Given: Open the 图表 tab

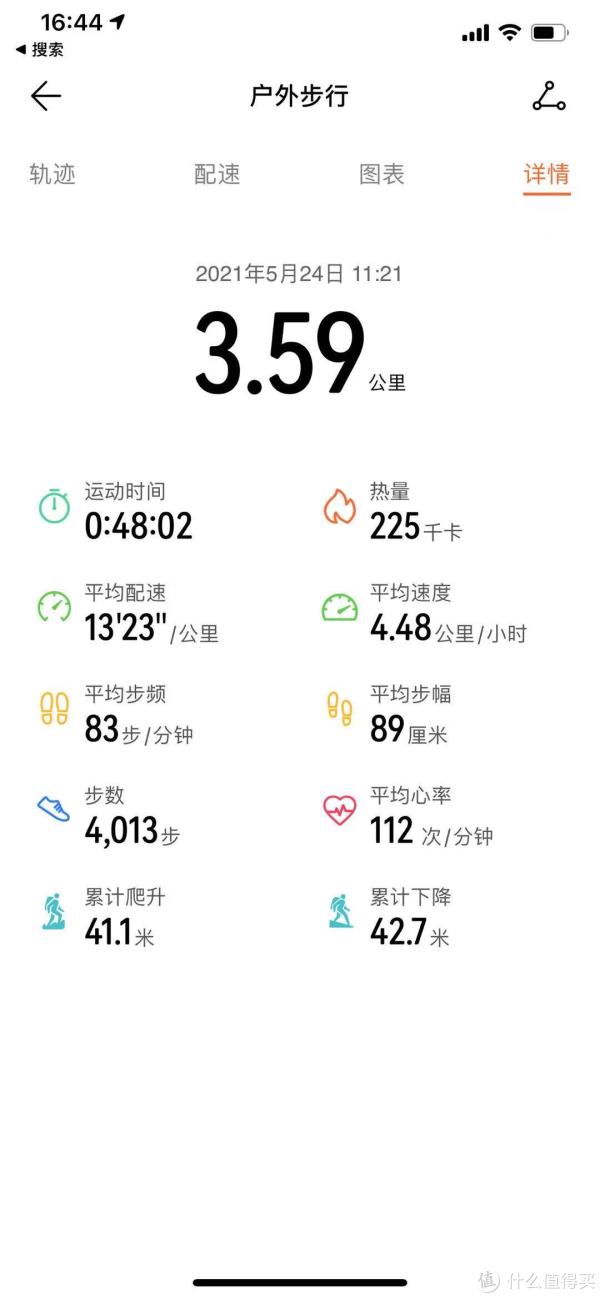Looking at the screenshot, I should (x=382, y=174).
